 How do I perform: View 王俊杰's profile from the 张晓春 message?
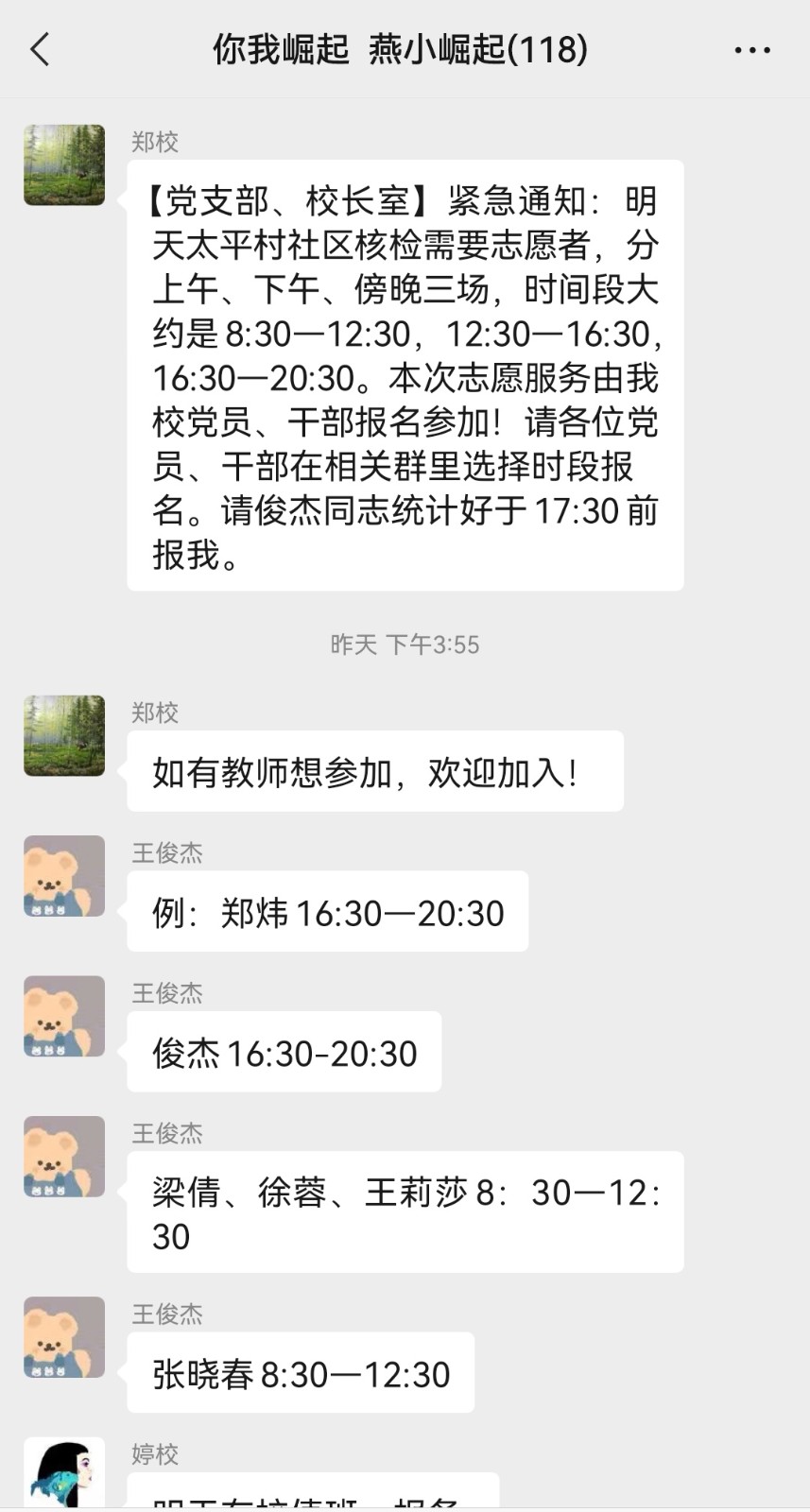pyautogui.click(x=64, y=1337)
